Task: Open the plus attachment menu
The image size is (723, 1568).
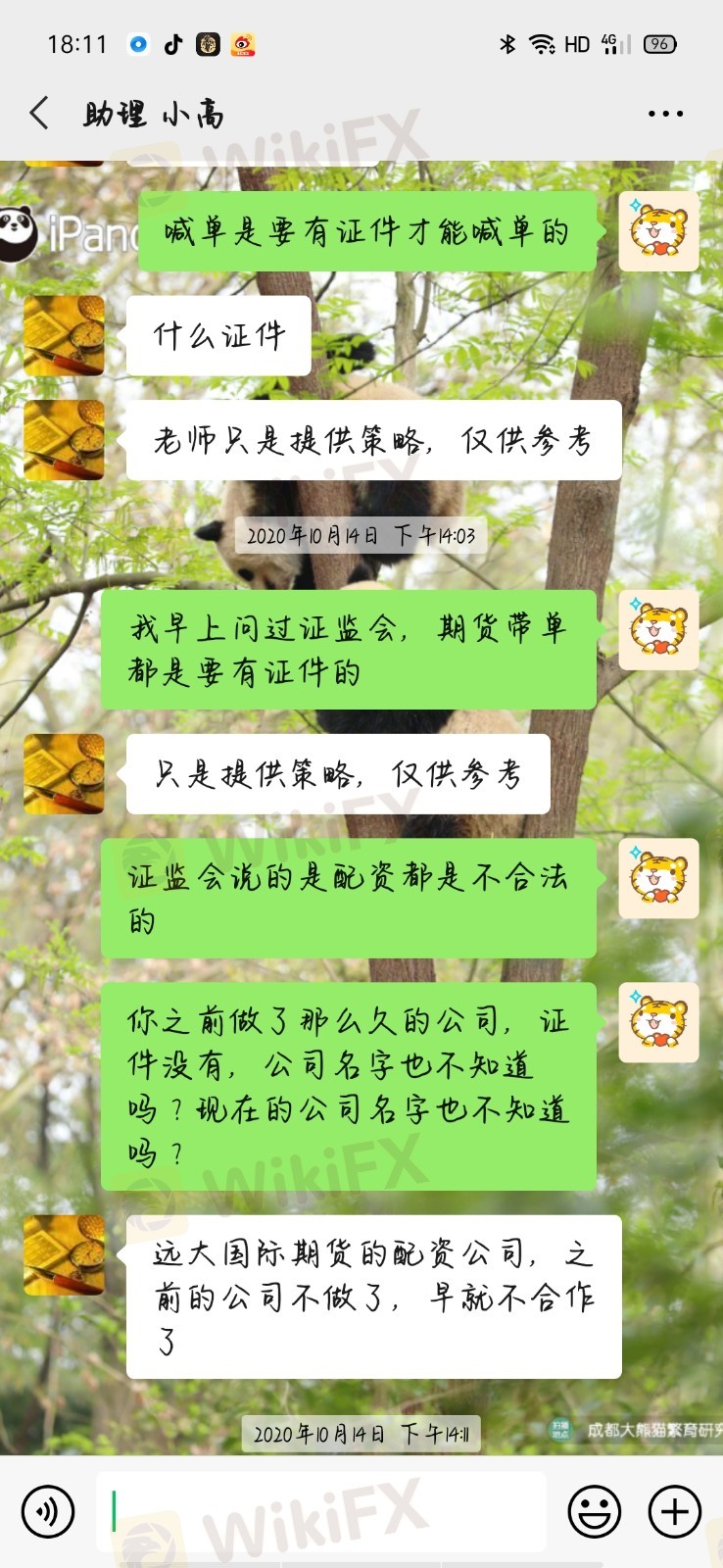Action: coord(675,1511)
